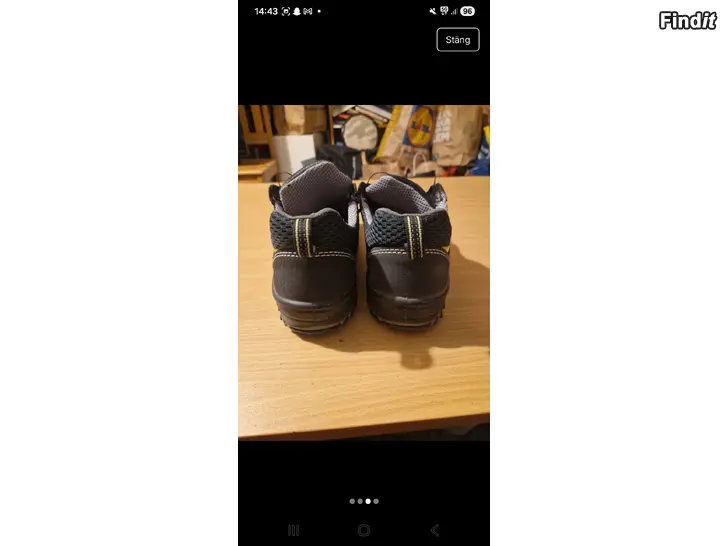
Task: Open the recent apps view
Action: pyautogui.click(x=293, y=530)
